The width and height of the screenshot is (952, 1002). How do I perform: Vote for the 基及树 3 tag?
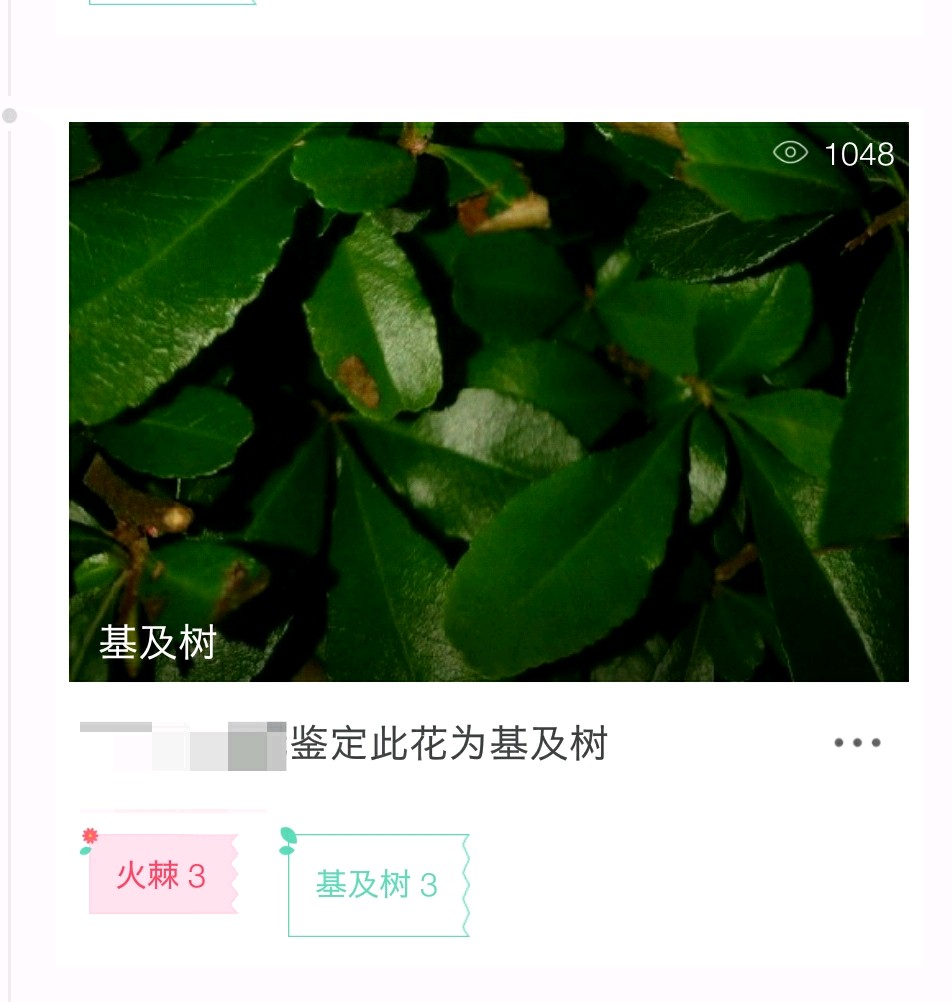[377, 885]
